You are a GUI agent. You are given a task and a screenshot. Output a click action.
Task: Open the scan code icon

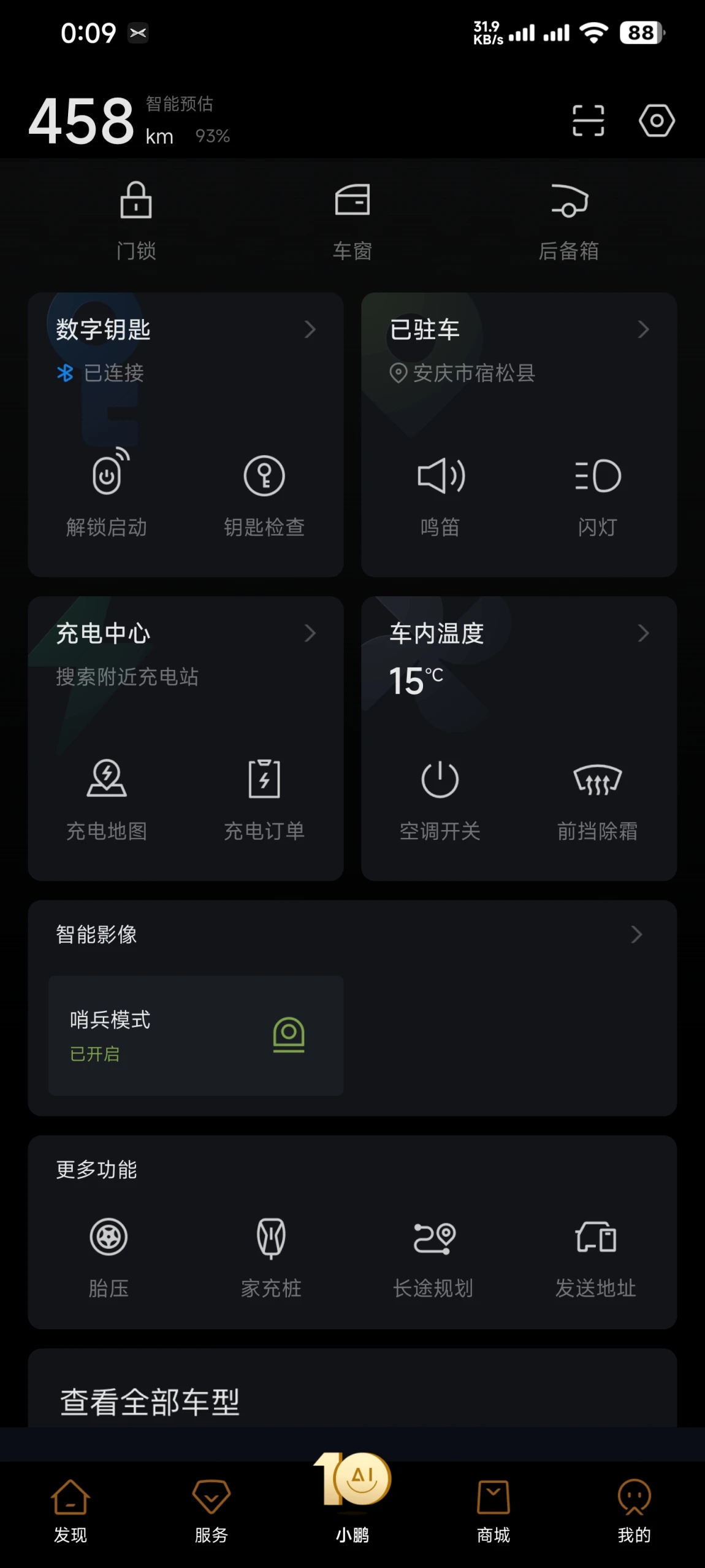pyautogui.click(x=588, y=120)
